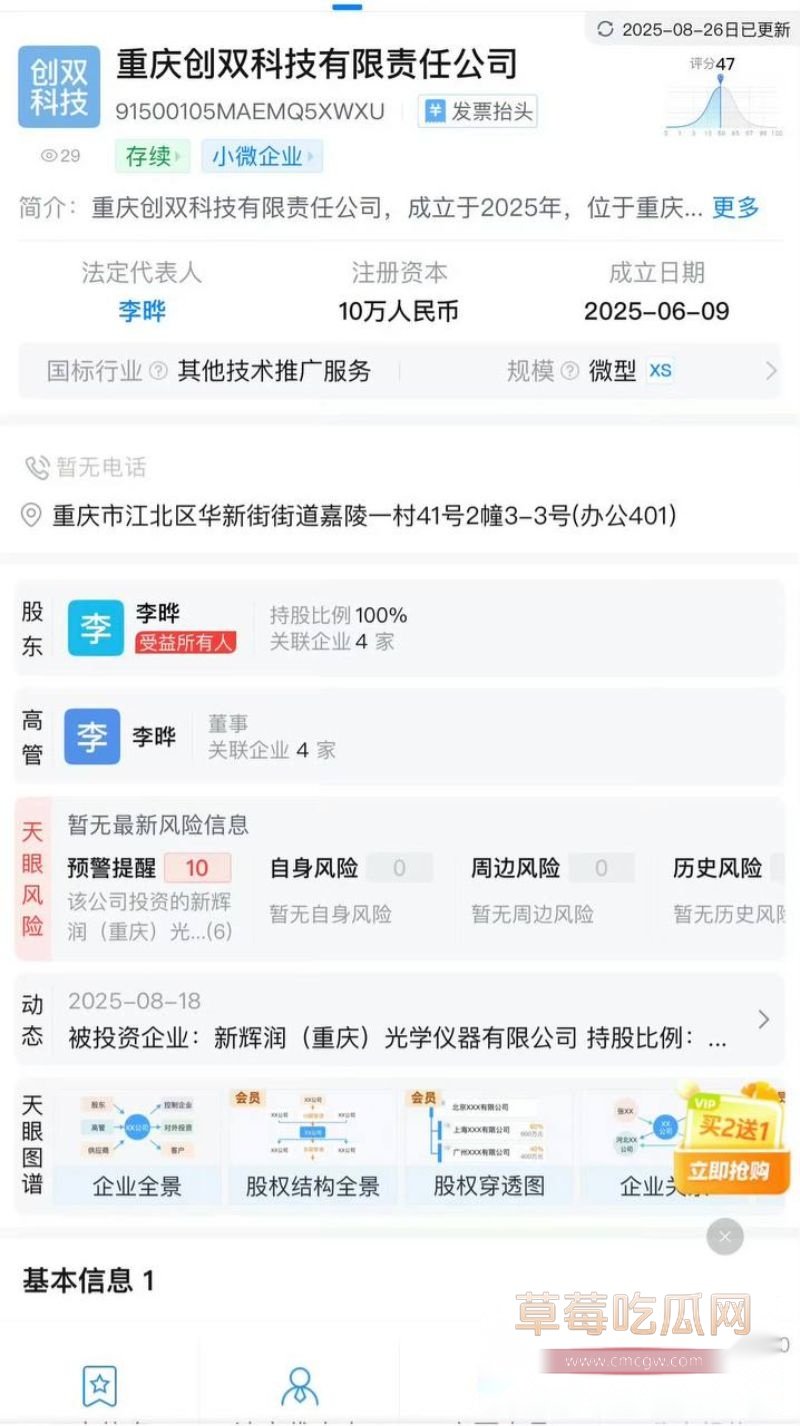Image resolution: width=800 pixels, height=1426 pixels.
Task: Tap the 发票抬头 invoice icon
Action: click(x=434, y=111)
